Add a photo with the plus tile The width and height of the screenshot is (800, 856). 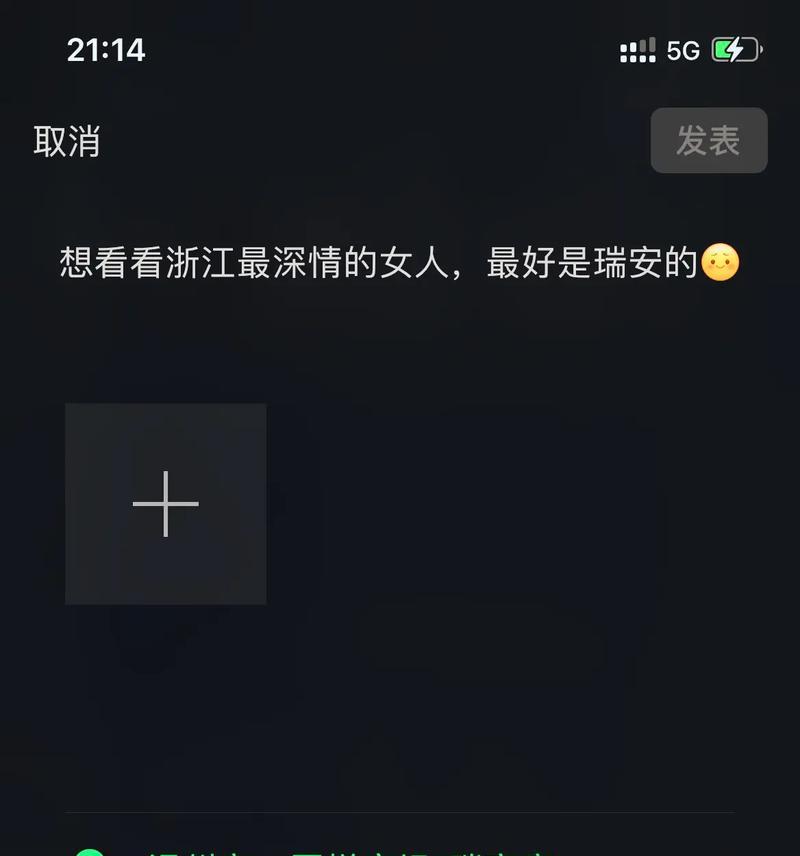click(166, 504)
